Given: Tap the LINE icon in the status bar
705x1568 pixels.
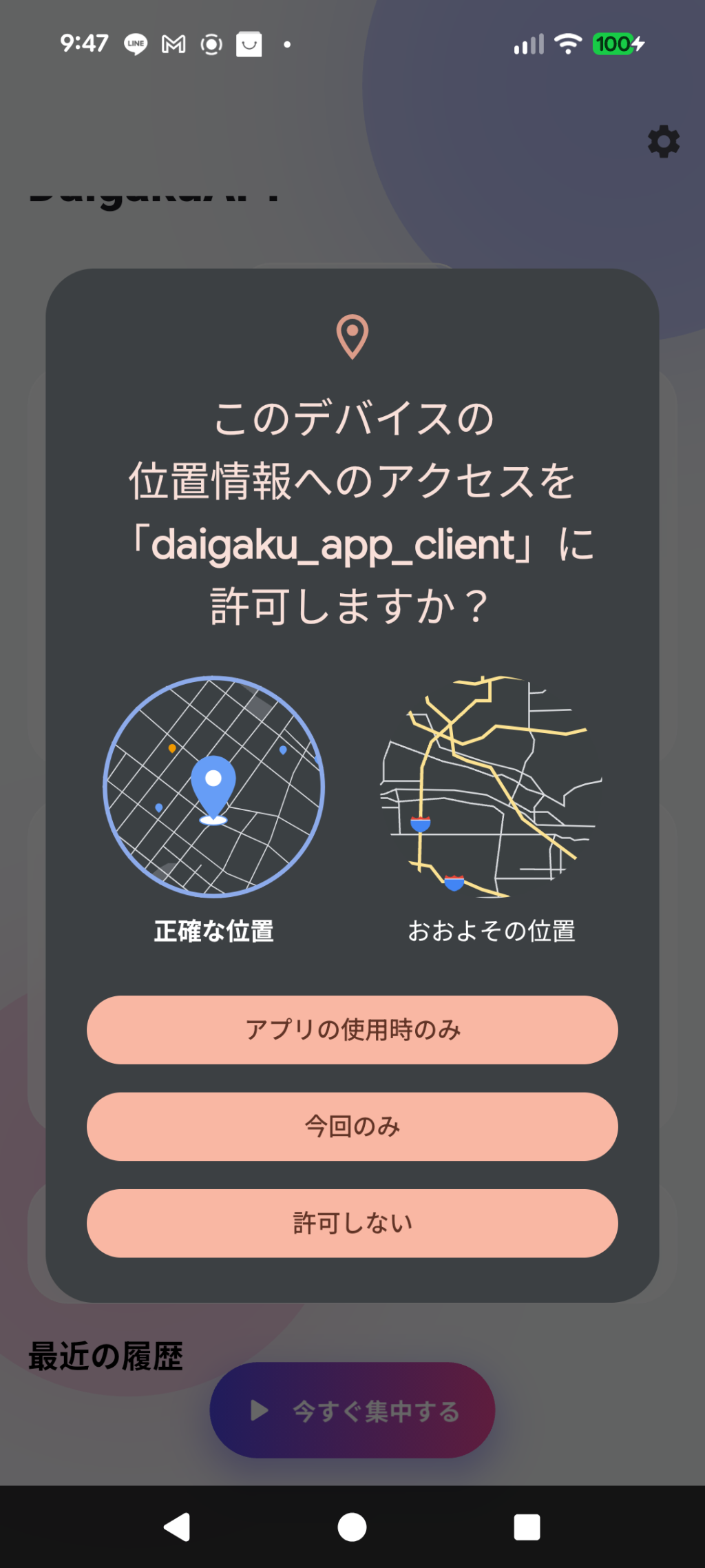Looking at the screenshot, I should 135,44.
